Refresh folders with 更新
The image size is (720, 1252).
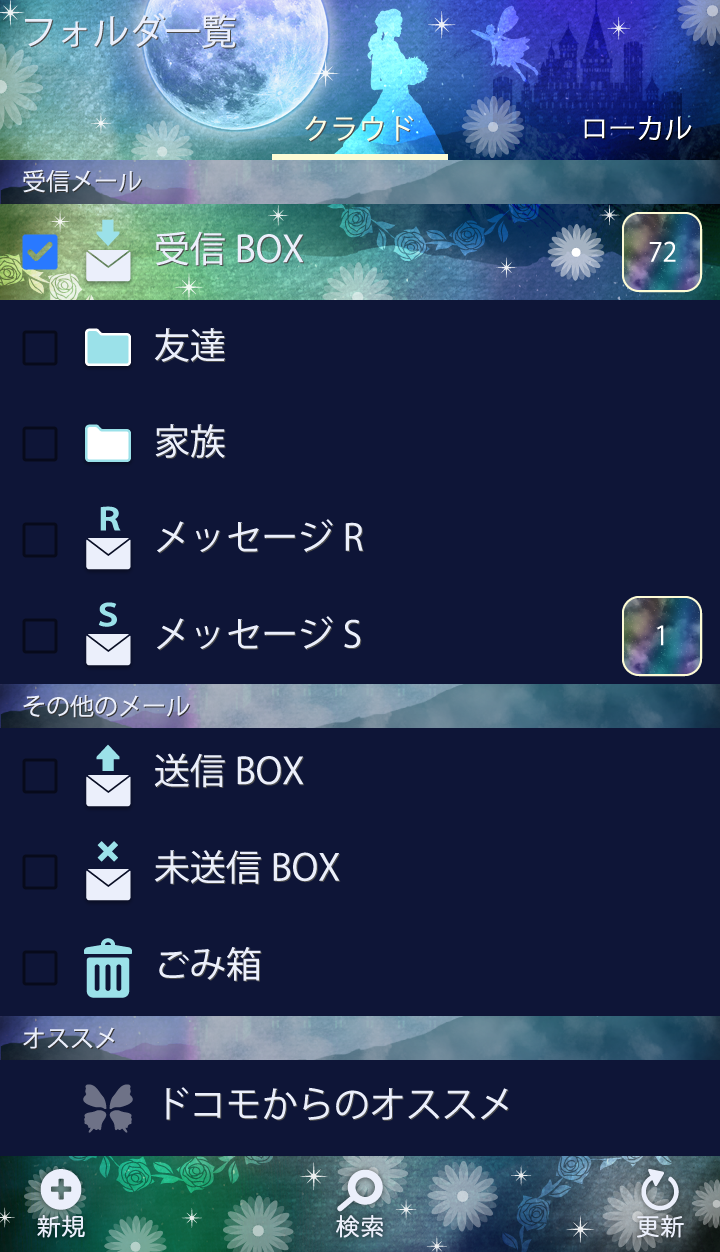click(x=660, y=1205)
